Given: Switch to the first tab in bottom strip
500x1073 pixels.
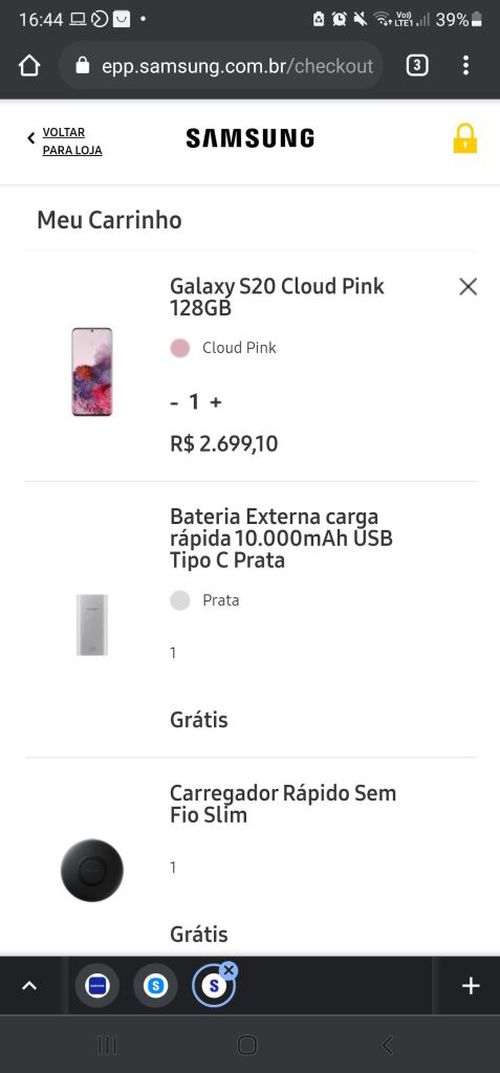Looking at the screenshot, I should 97,986.
